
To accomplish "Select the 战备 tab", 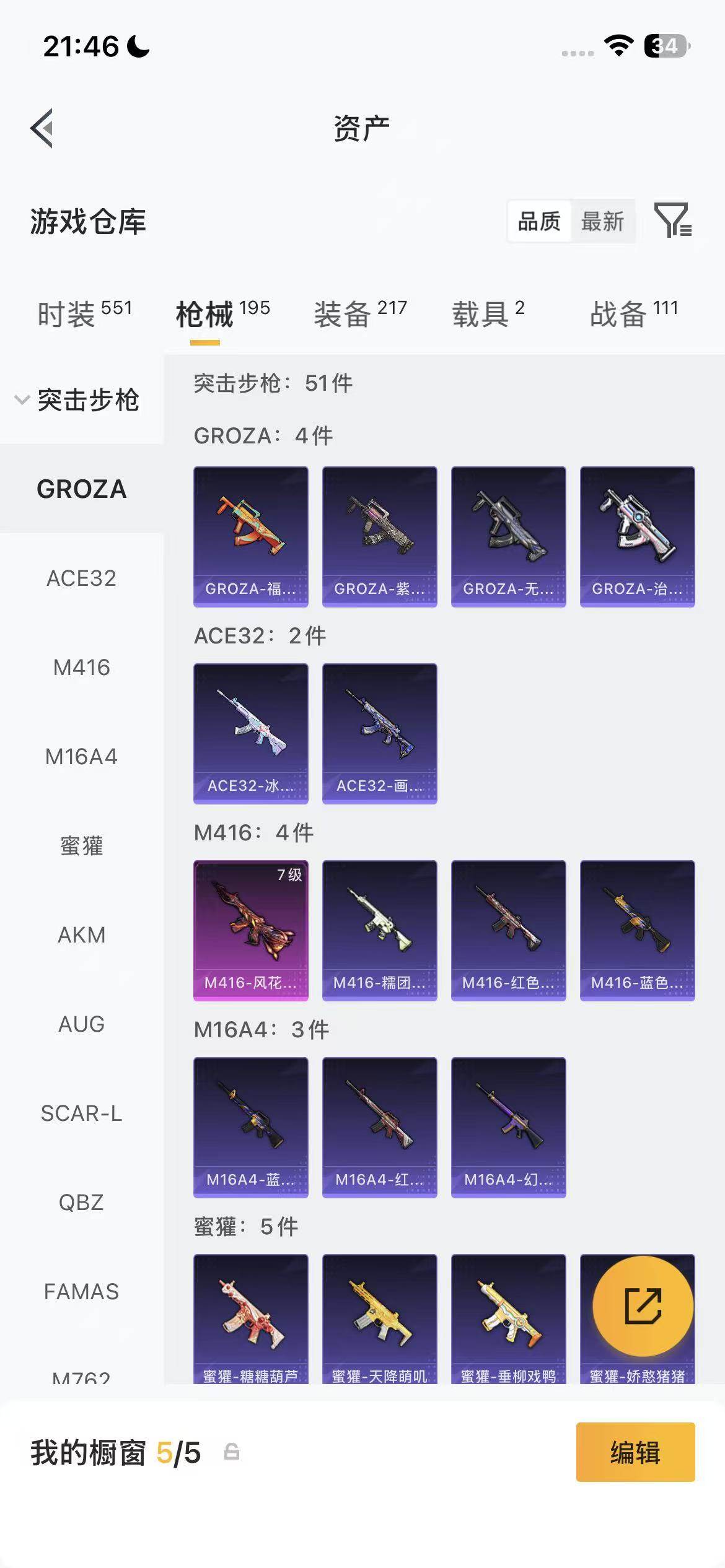I will [x=634, y=313].
